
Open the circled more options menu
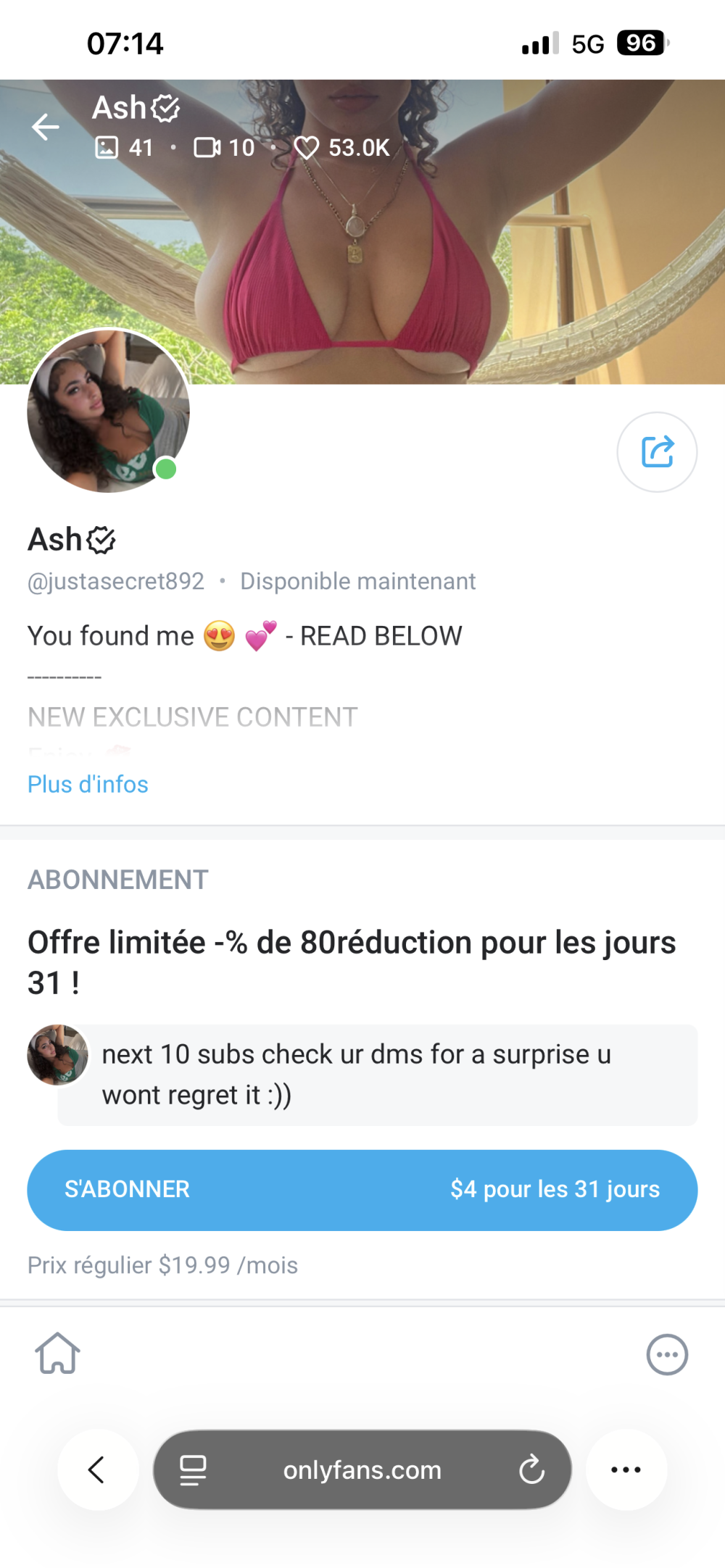666,1354
